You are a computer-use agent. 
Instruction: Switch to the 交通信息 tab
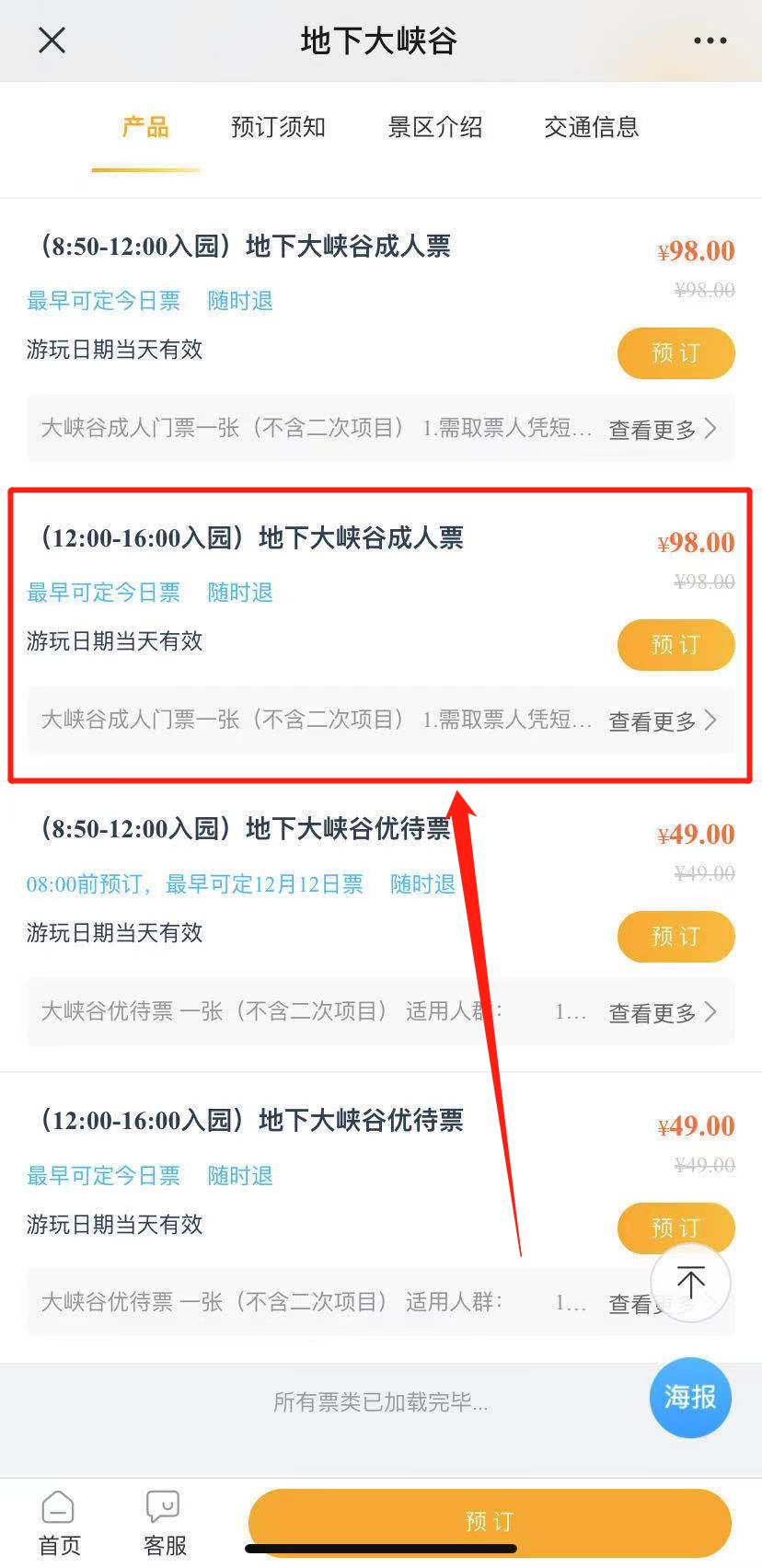[x=591, y=127]
